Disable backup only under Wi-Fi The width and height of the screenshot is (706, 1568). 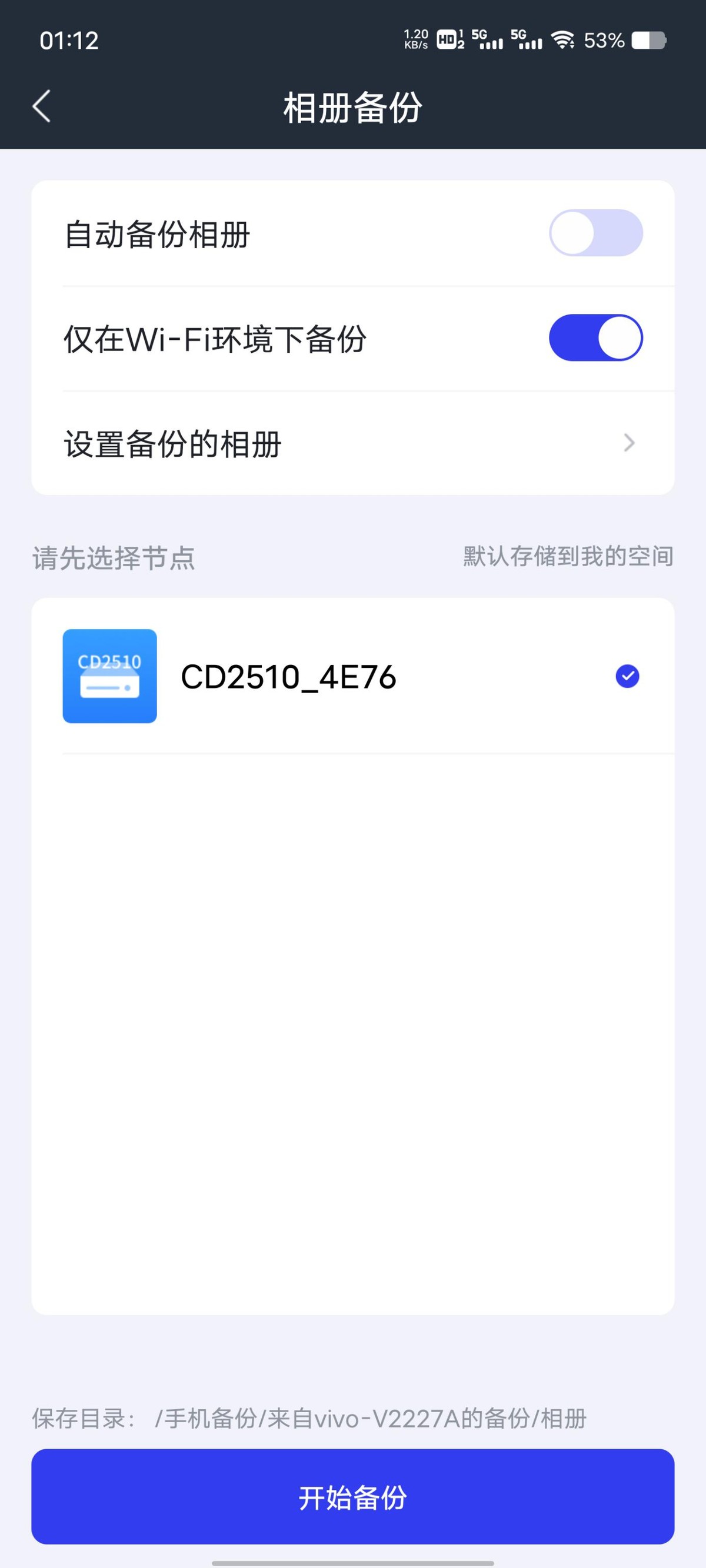596,337
